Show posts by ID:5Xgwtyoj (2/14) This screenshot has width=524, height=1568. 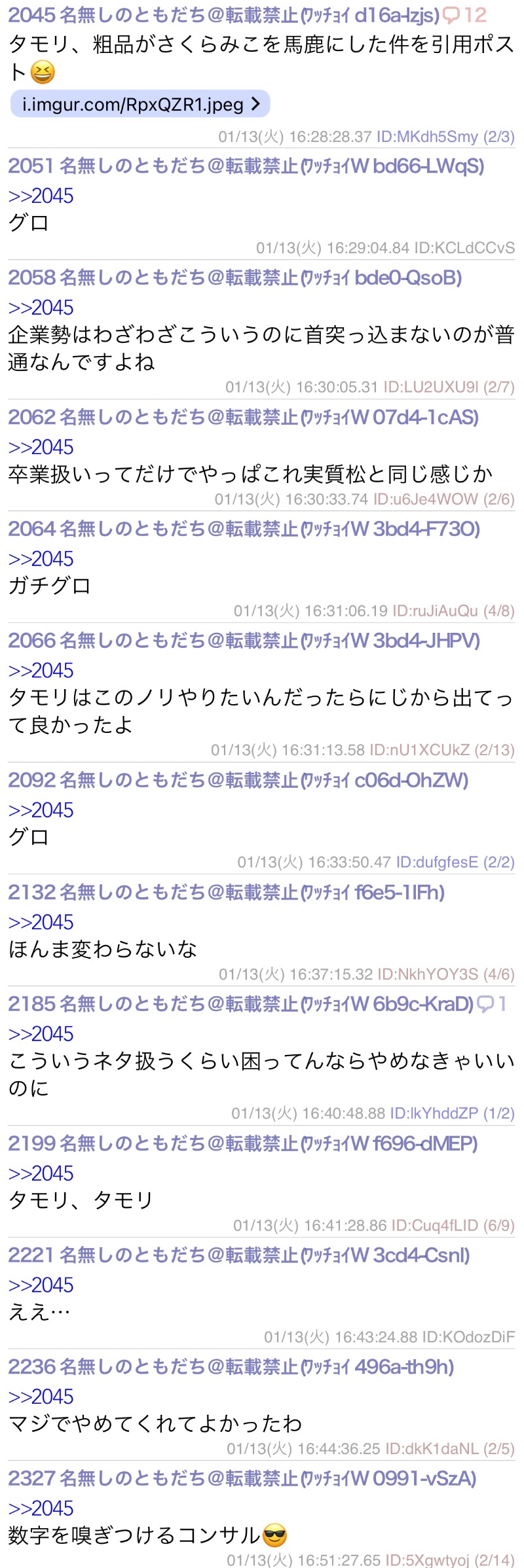pyautogui.click(x=449, y=1560)
